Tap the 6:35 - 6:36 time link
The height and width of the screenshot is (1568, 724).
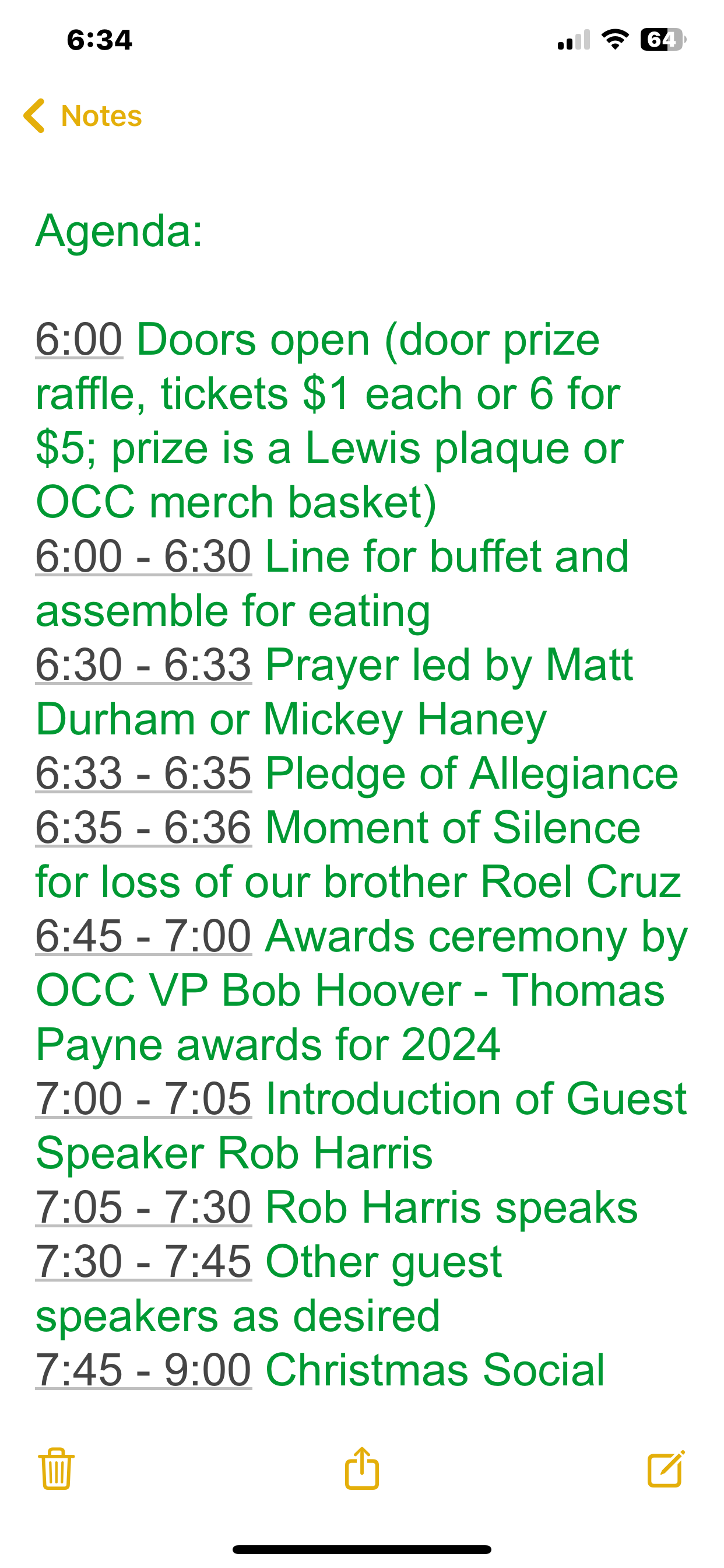[x=143, y=828]
